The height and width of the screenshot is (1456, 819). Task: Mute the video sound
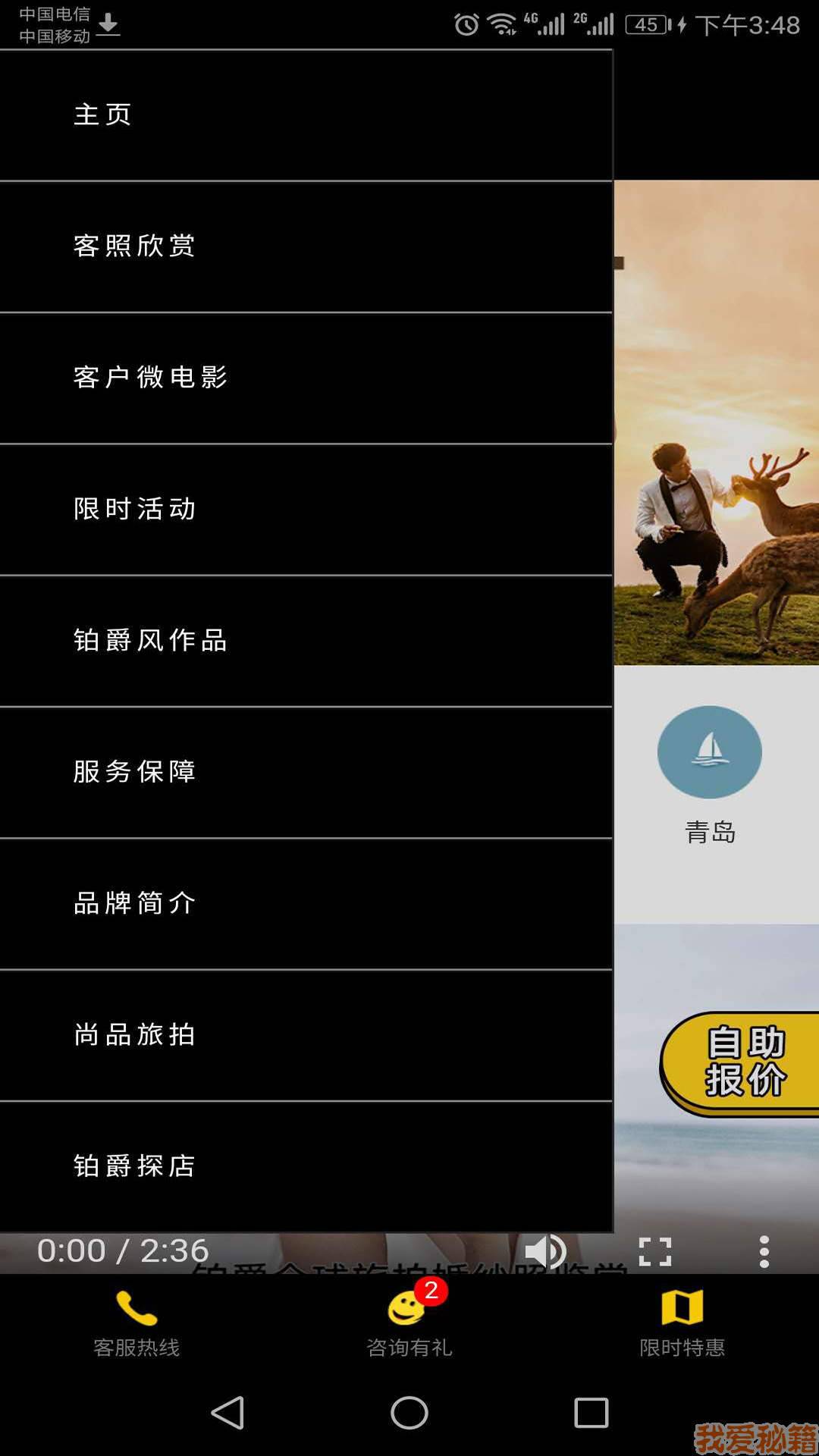tap(545, 1251)
